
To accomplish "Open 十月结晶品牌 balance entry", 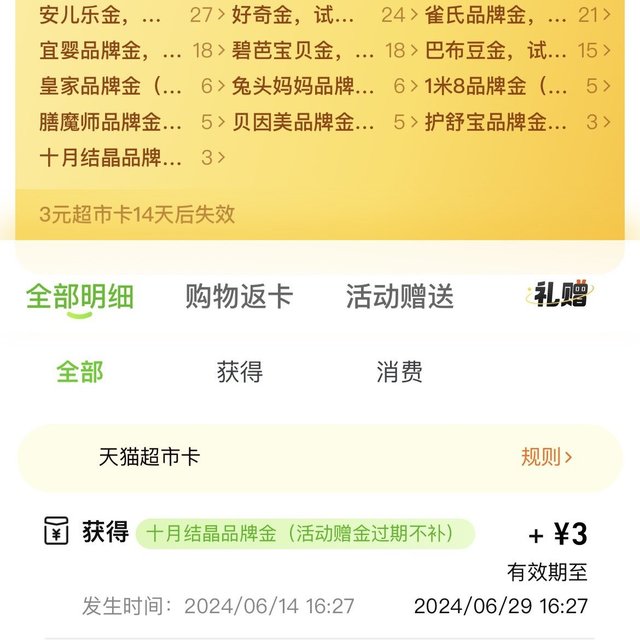I will coord(125,158).
